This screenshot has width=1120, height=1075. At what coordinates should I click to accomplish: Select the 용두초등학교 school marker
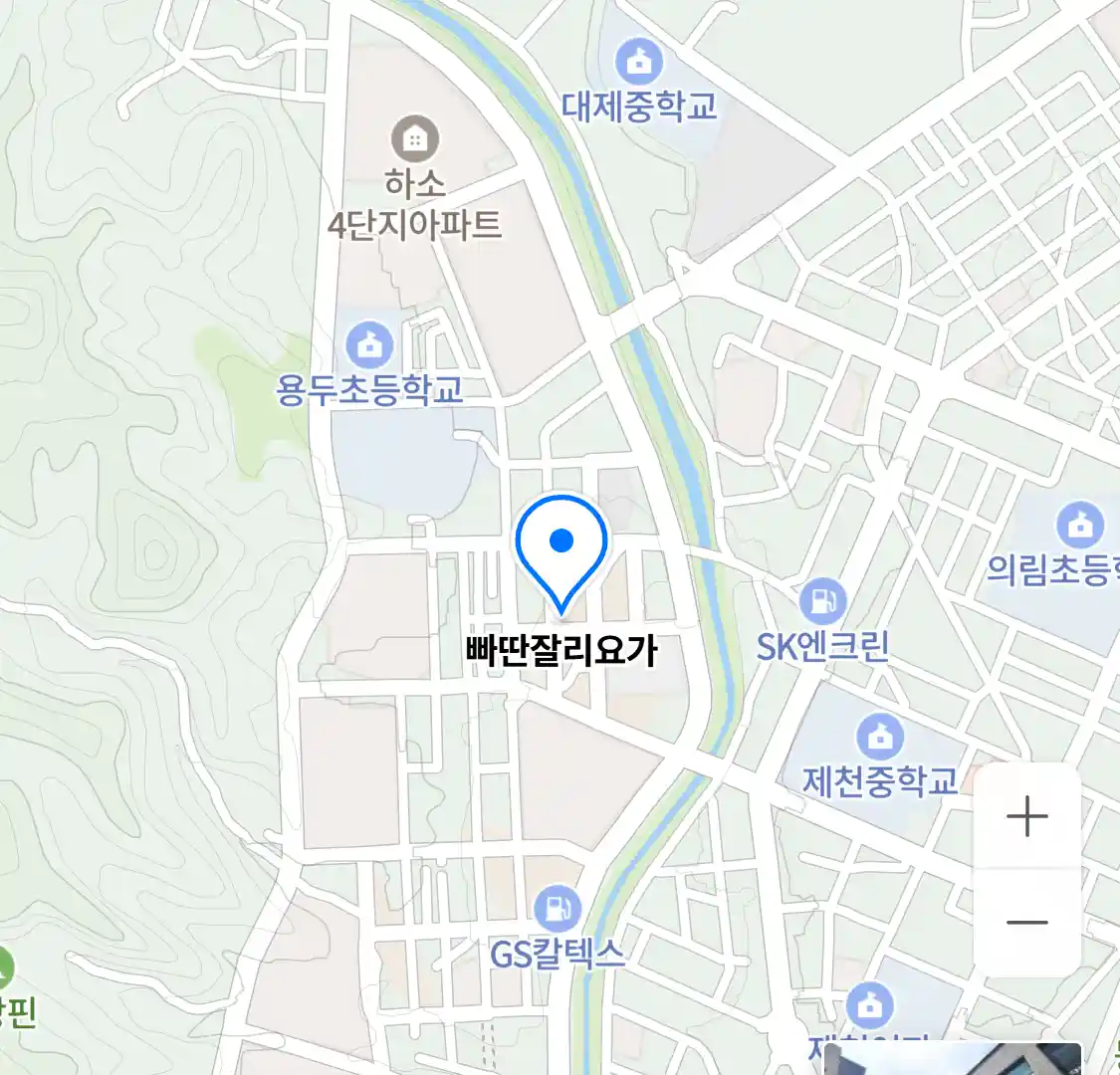coord(369,346)
